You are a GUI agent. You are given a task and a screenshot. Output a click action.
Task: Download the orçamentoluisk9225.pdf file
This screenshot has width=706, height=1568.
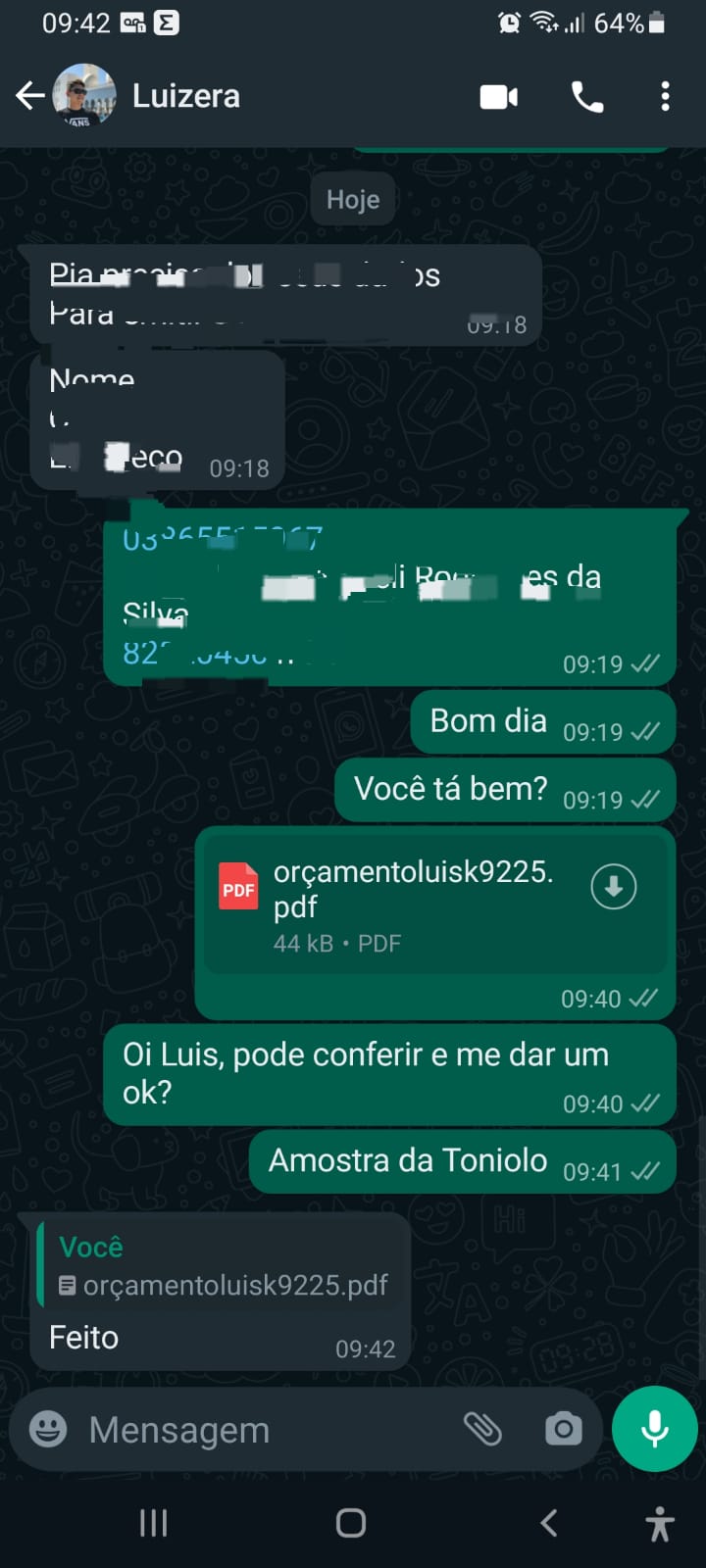point(614,887)
